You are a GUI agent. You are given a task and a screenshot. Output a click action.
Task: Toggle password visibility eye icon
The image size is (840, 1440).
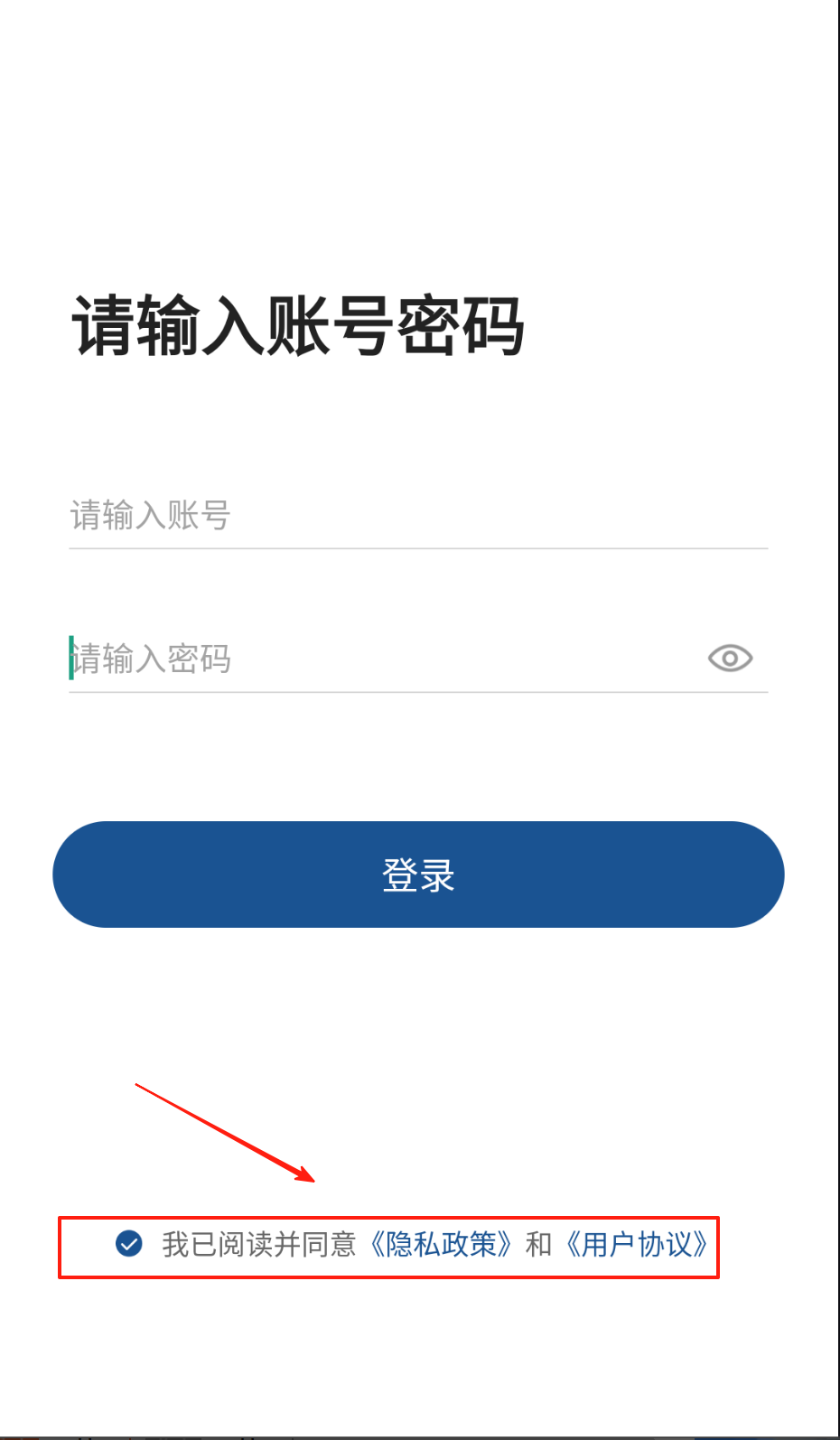click(730, 659)
